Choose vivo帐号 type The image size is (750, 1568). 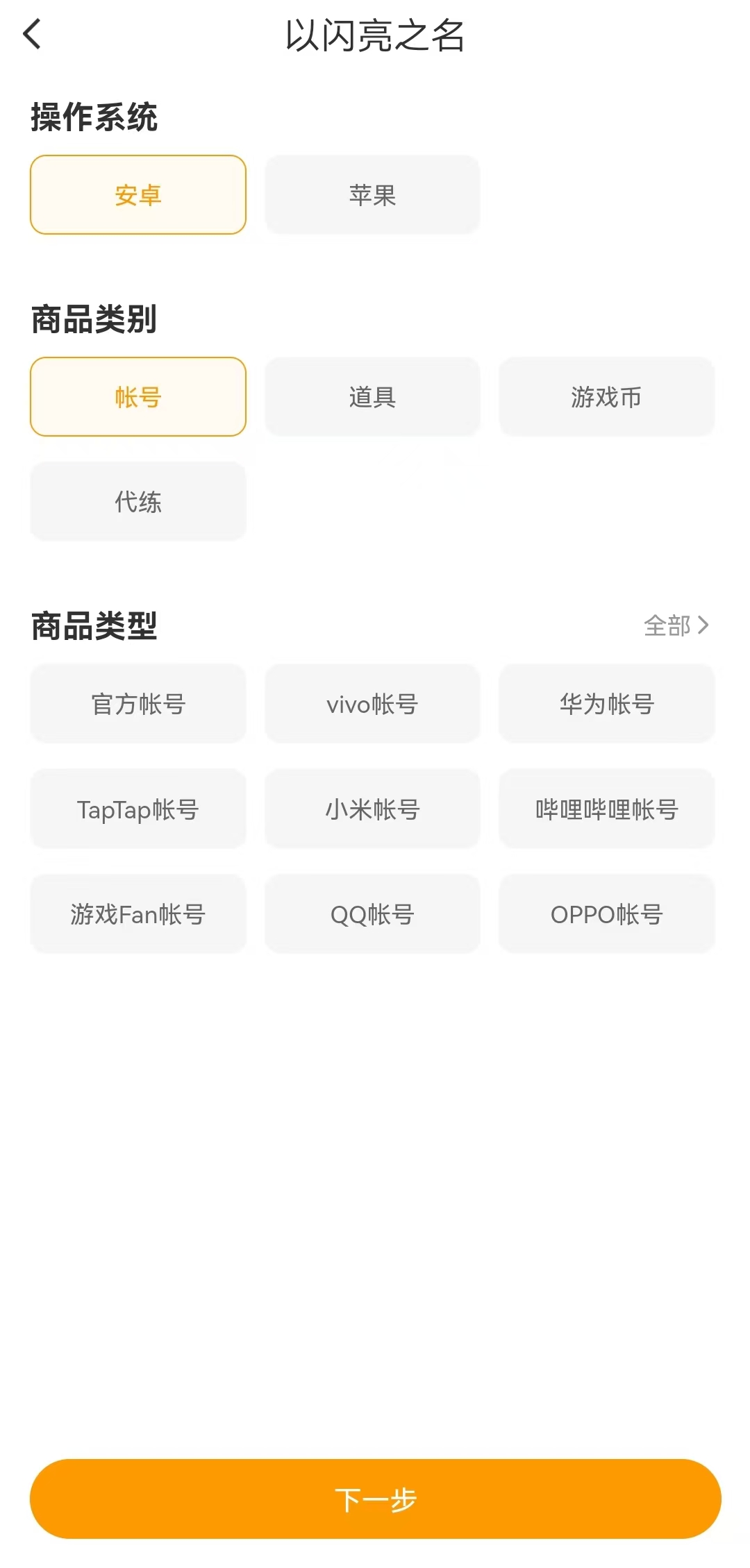coord(372,704)
